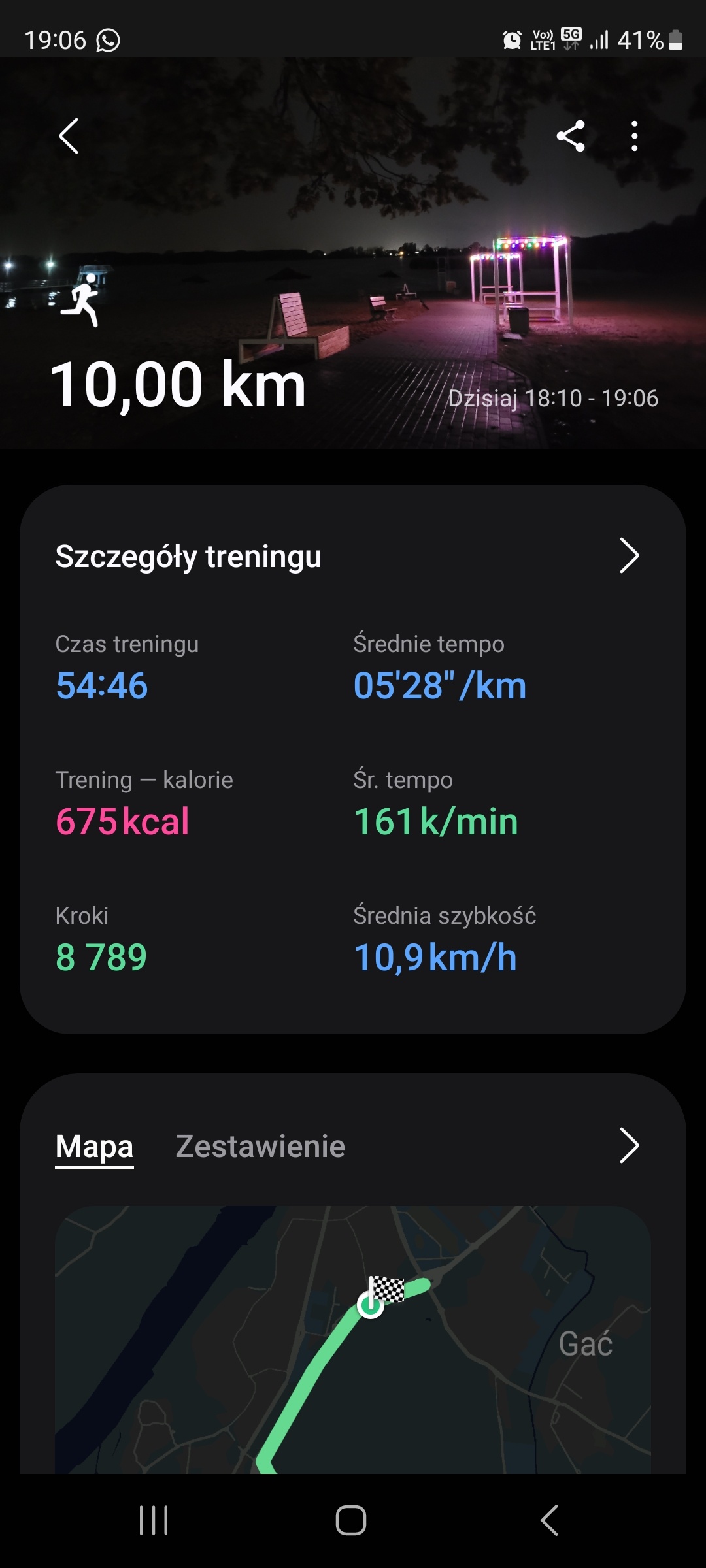Show recent apps from the navigation bar
Image resolution: width=706 pixels, height=1568 pixels.
(x=154, y=1520)
